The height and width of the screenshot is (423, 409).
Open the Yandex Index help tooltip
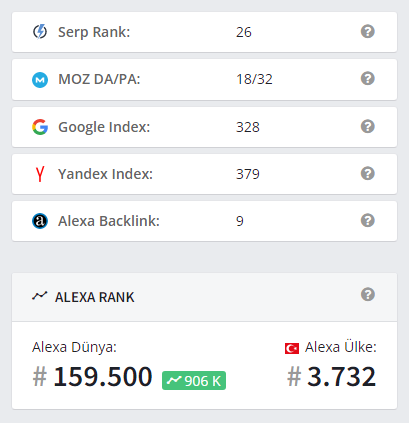[368, 173]
